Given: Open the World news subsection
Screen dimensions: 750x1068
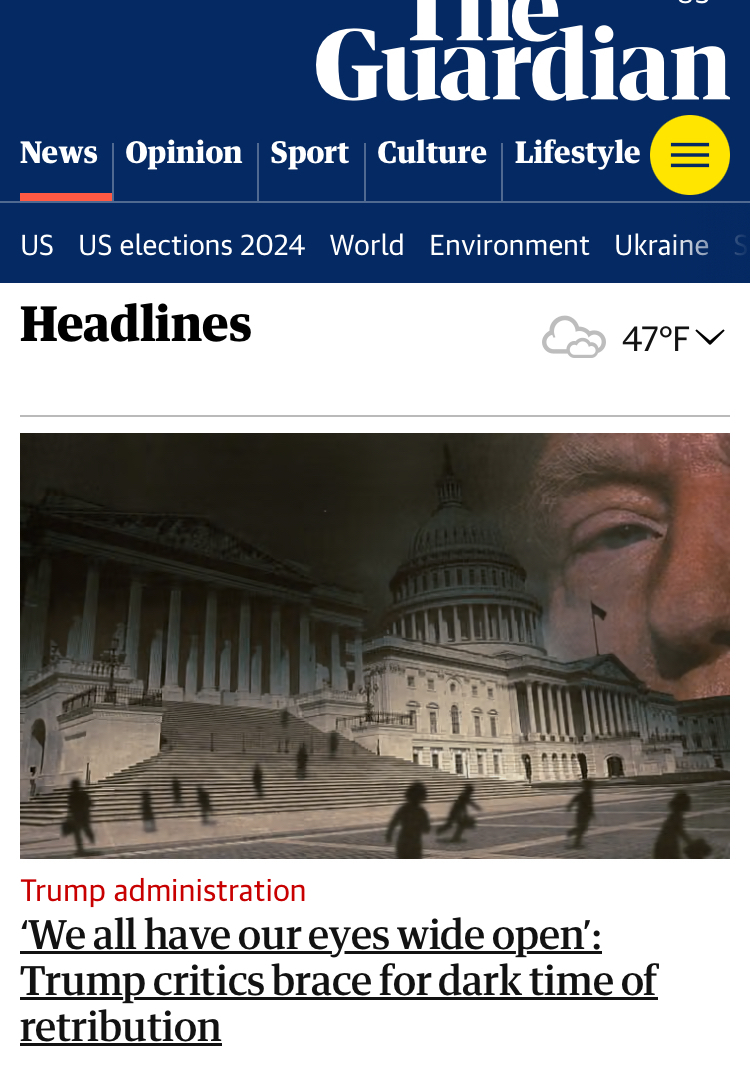Looking at the screenshot, I should coord(367,245).
